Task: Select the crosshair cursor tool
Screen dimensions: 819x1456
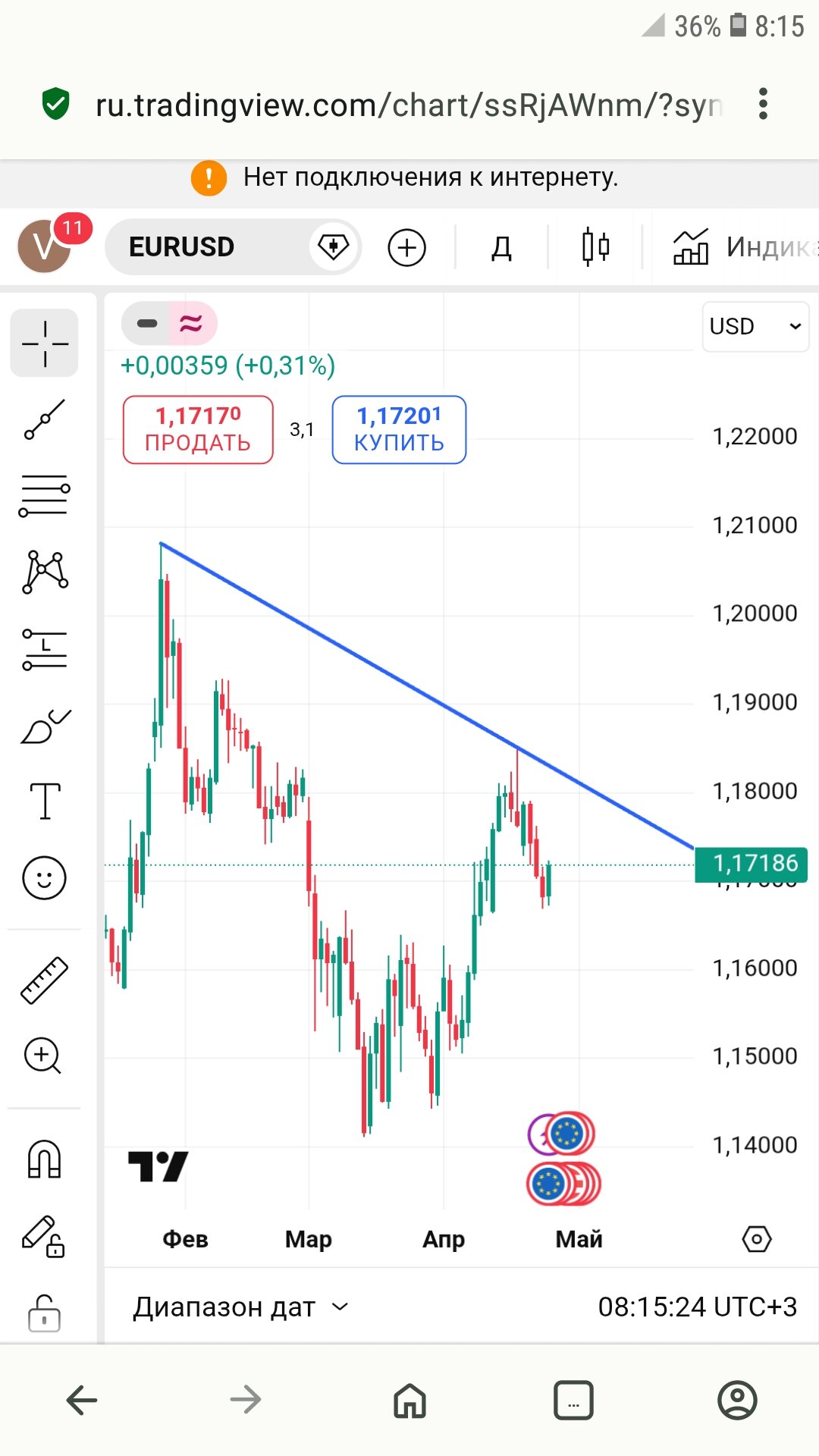Action: 45,343
